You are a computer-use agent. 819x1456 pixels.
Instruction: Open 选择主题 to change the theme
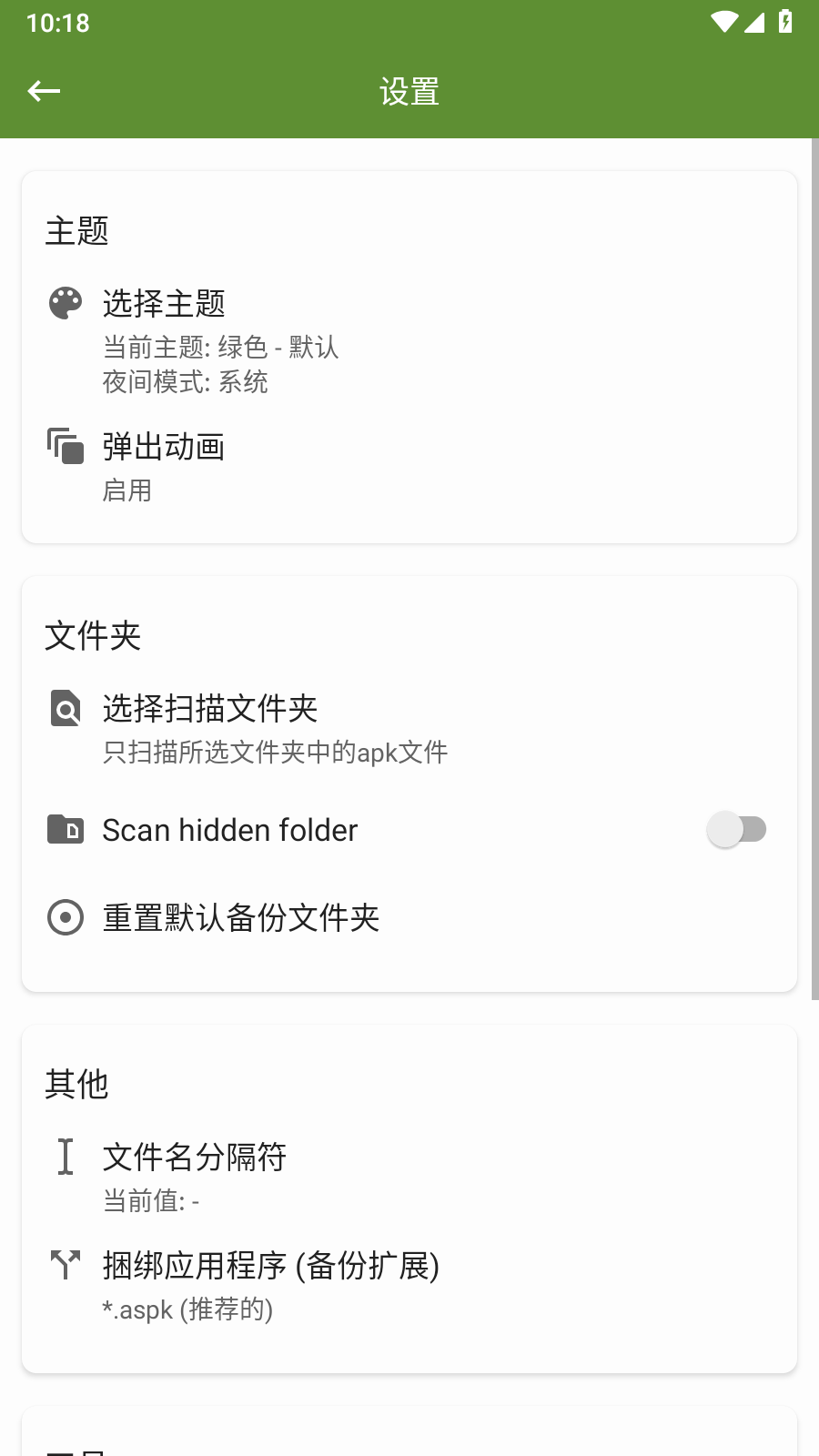364,337
